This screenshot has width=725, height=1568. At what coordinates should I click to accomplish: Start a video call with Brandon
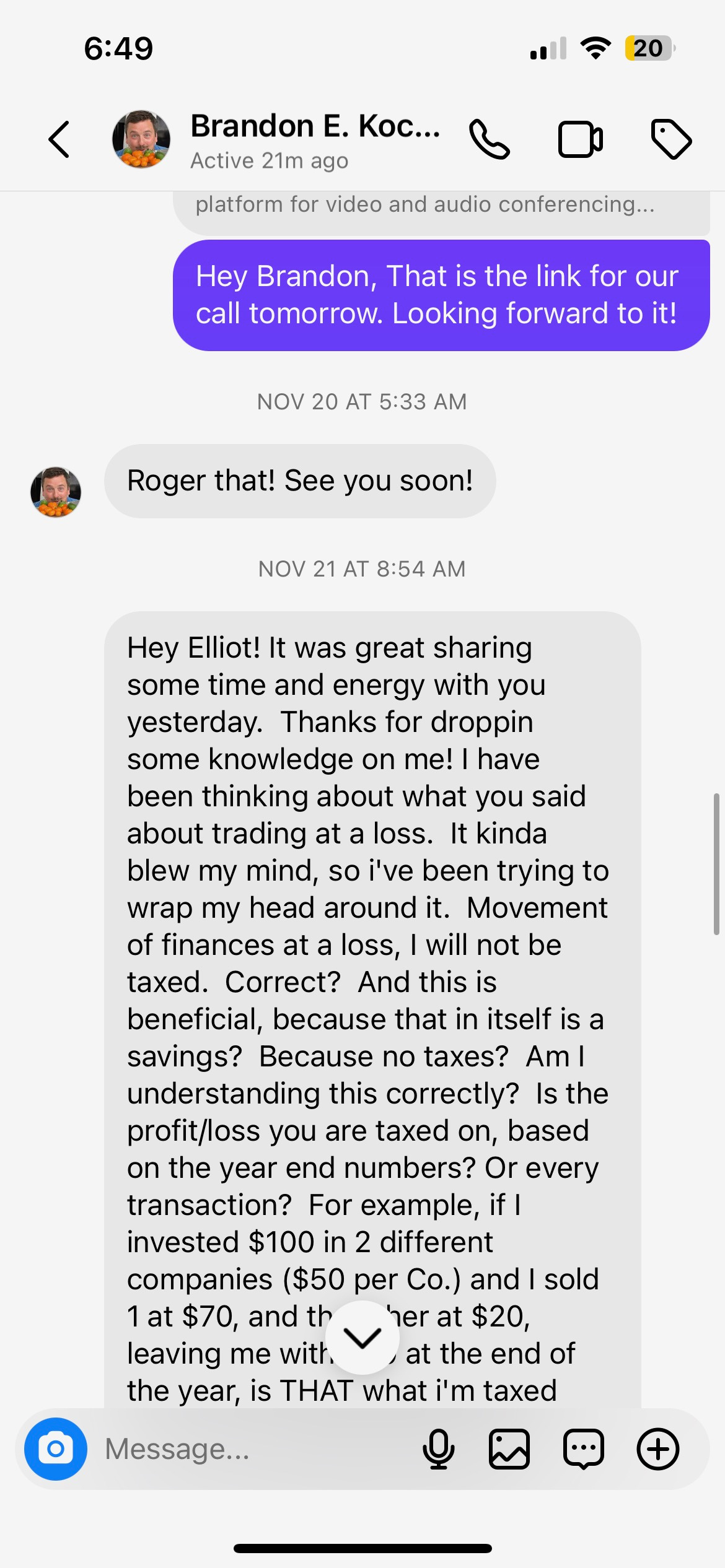[580, 139]
